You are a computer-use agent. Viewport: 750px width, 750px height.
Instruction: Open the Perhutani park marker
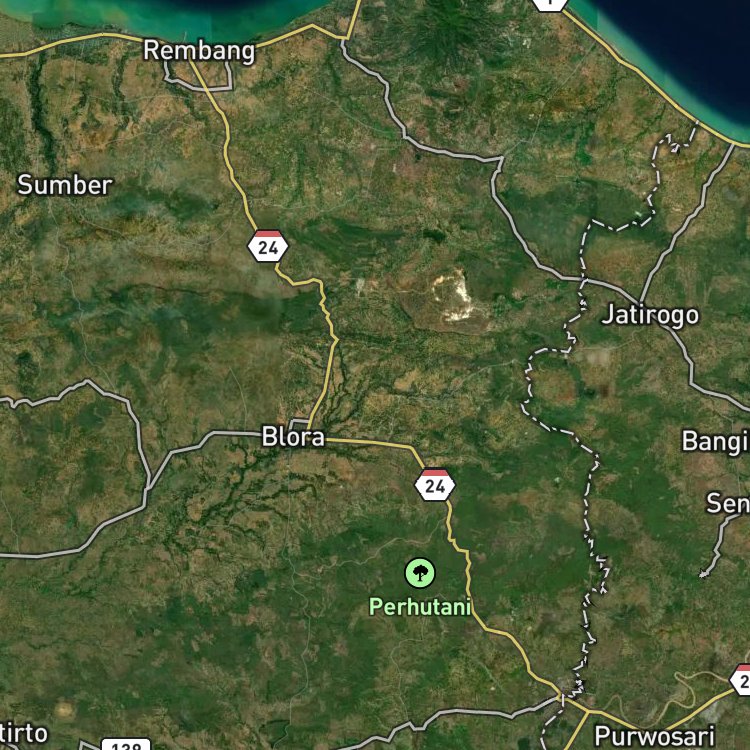(x=420, y=573)
